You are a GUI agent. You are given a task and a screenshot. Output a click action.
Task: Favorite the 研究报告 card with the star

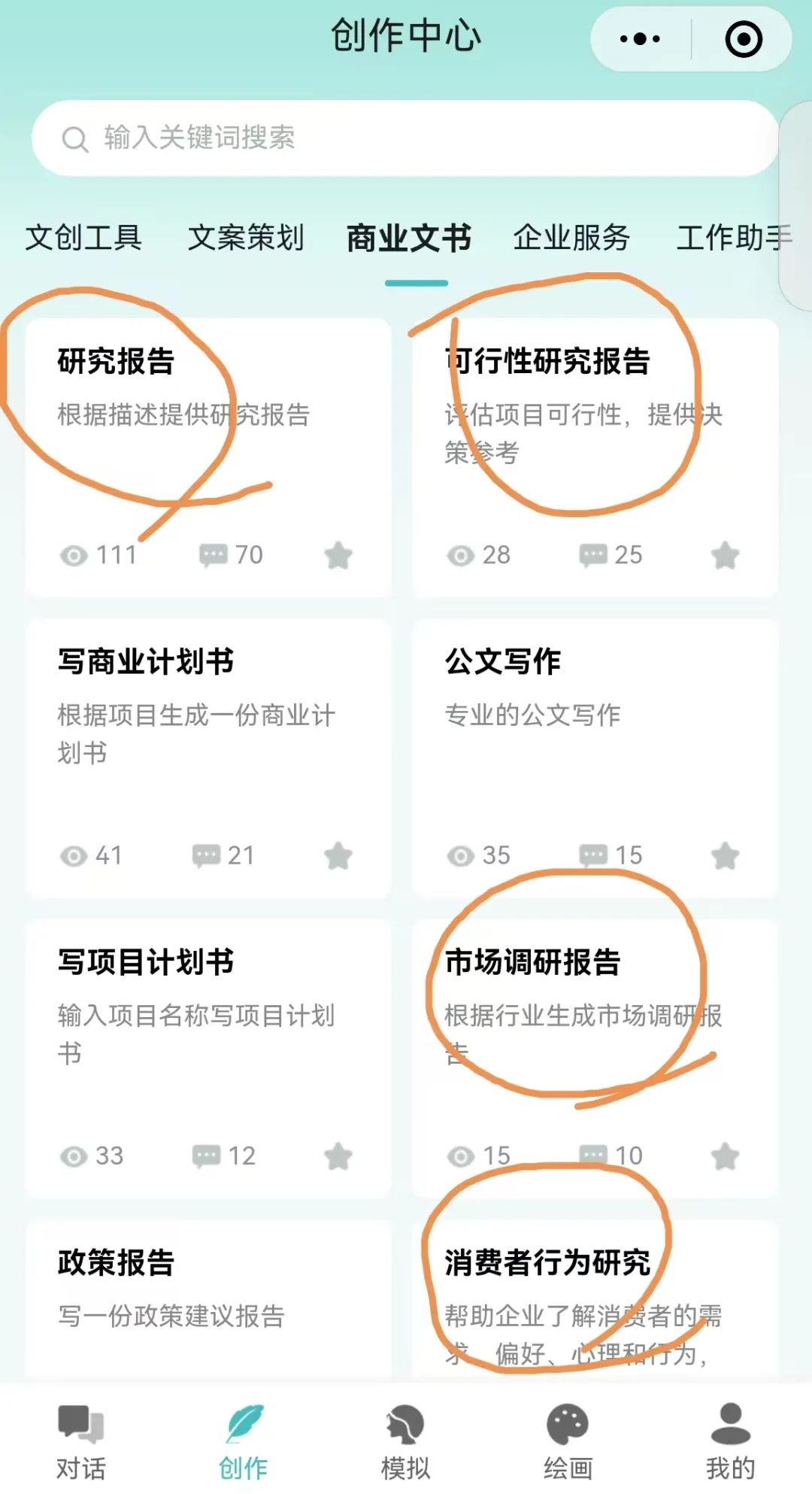point(338,555)
